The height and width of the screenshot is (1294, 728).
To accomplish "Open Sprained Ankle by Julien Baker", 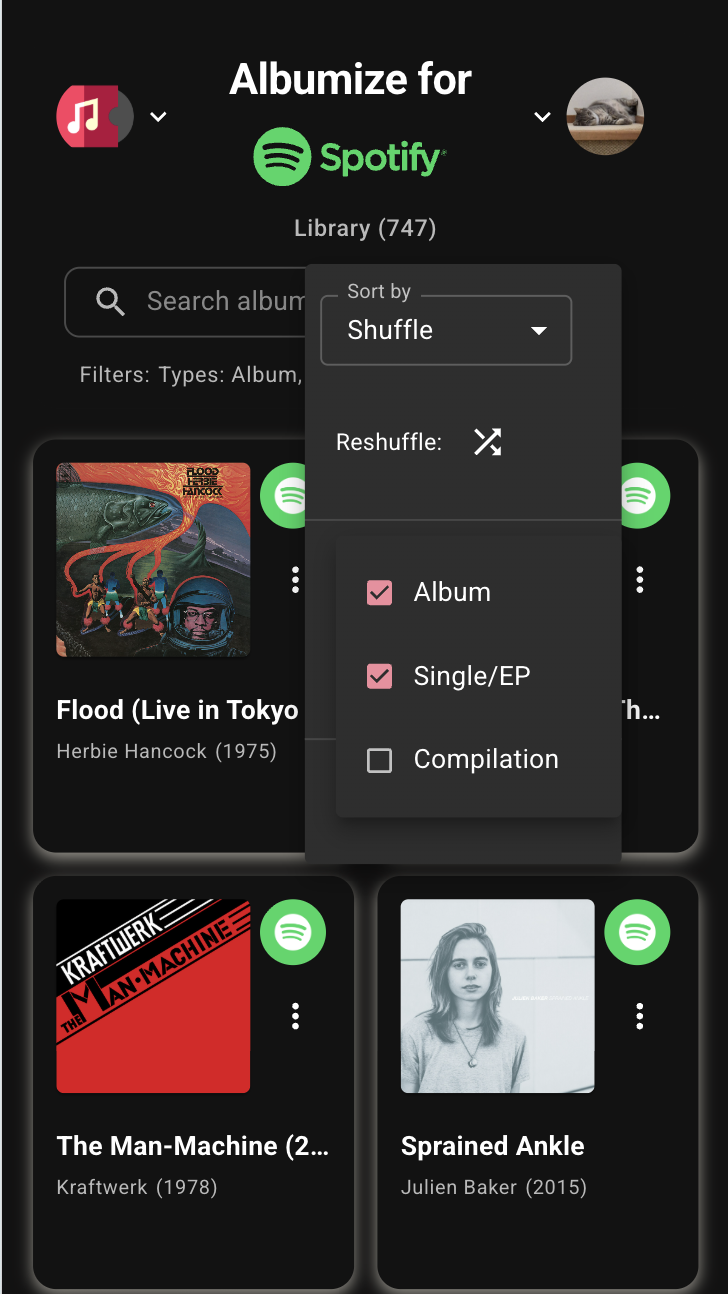I will 497,996.
